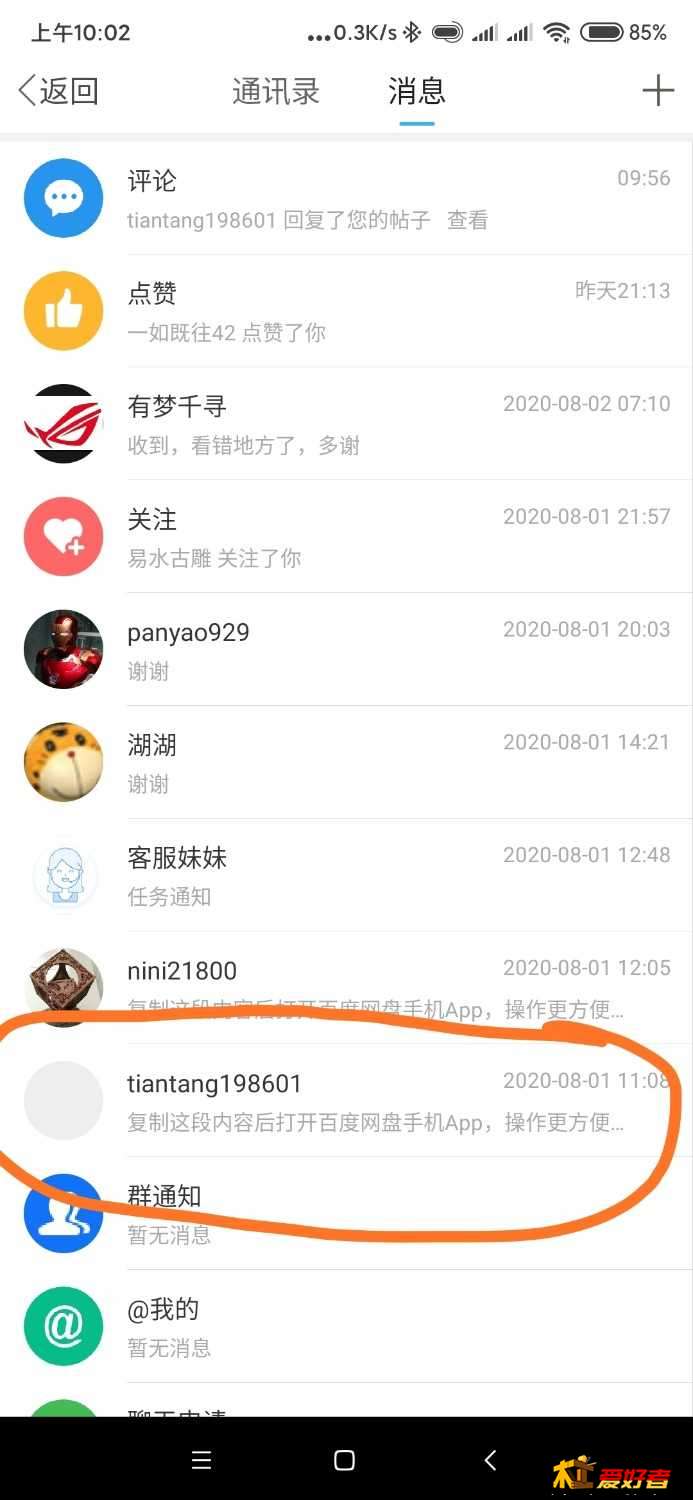Open 点赞 likes notifications
The image size is (693, 1500).
click(x=346, y=311)
